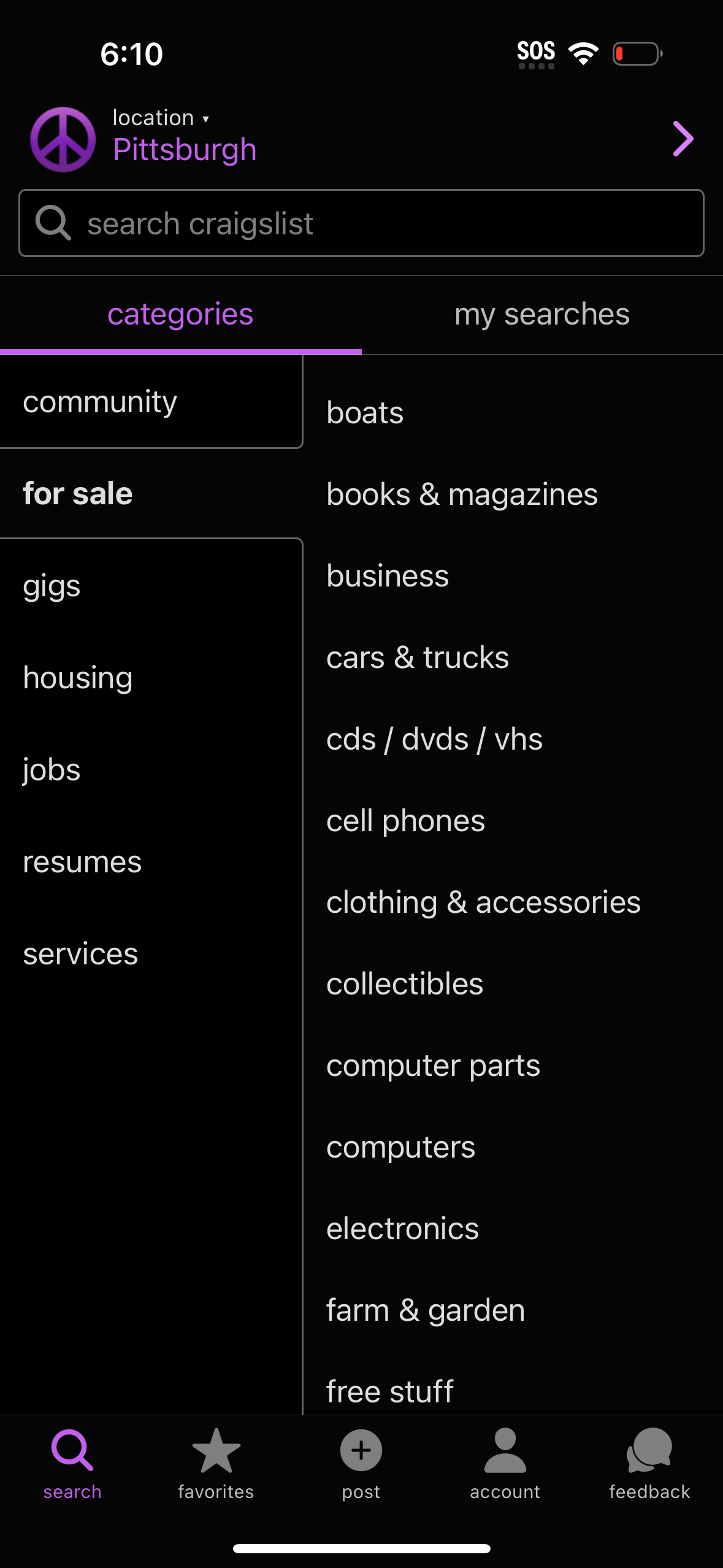Switch to the my searches tab
The image size is (723, 1568).
pos(541,314)
